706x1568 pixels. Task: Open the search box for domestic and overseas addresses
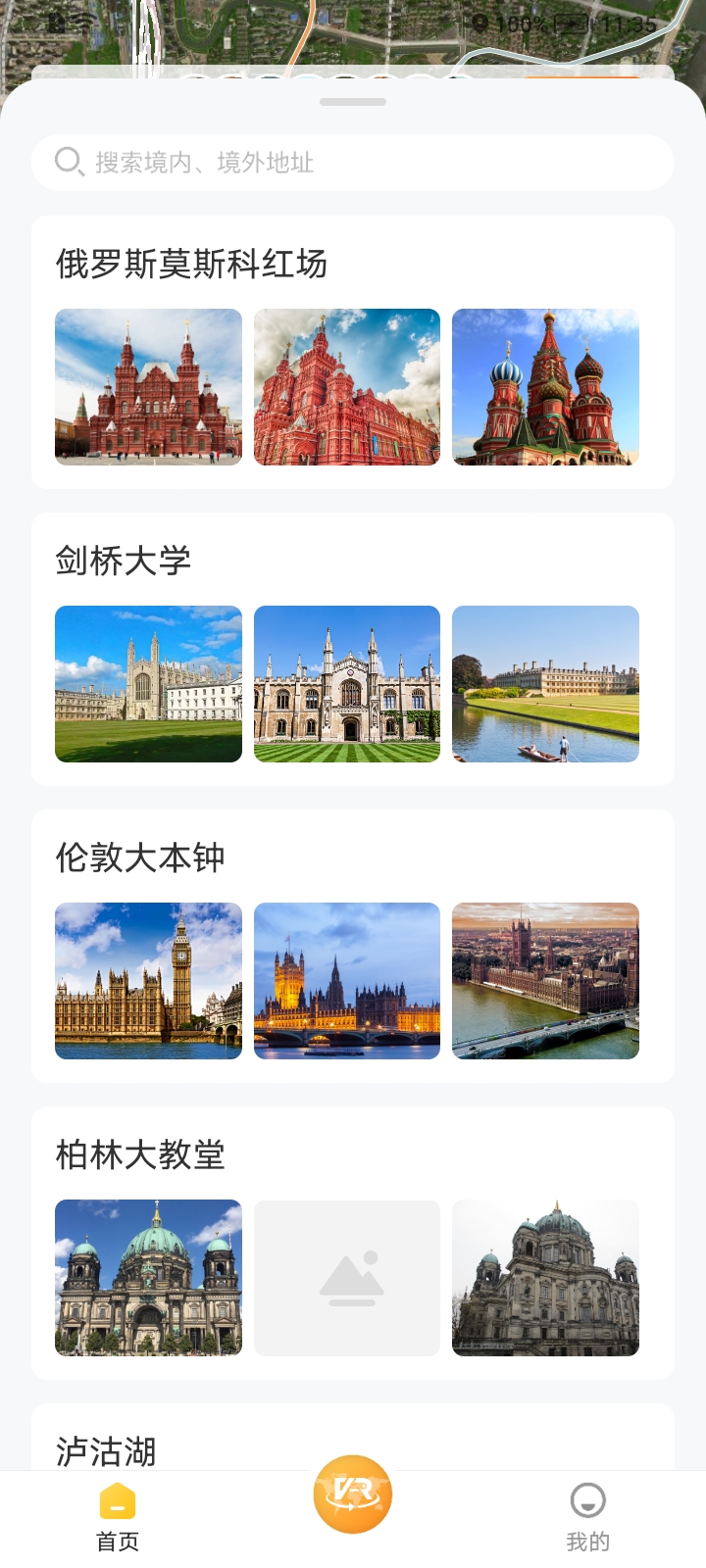point(353,163)
